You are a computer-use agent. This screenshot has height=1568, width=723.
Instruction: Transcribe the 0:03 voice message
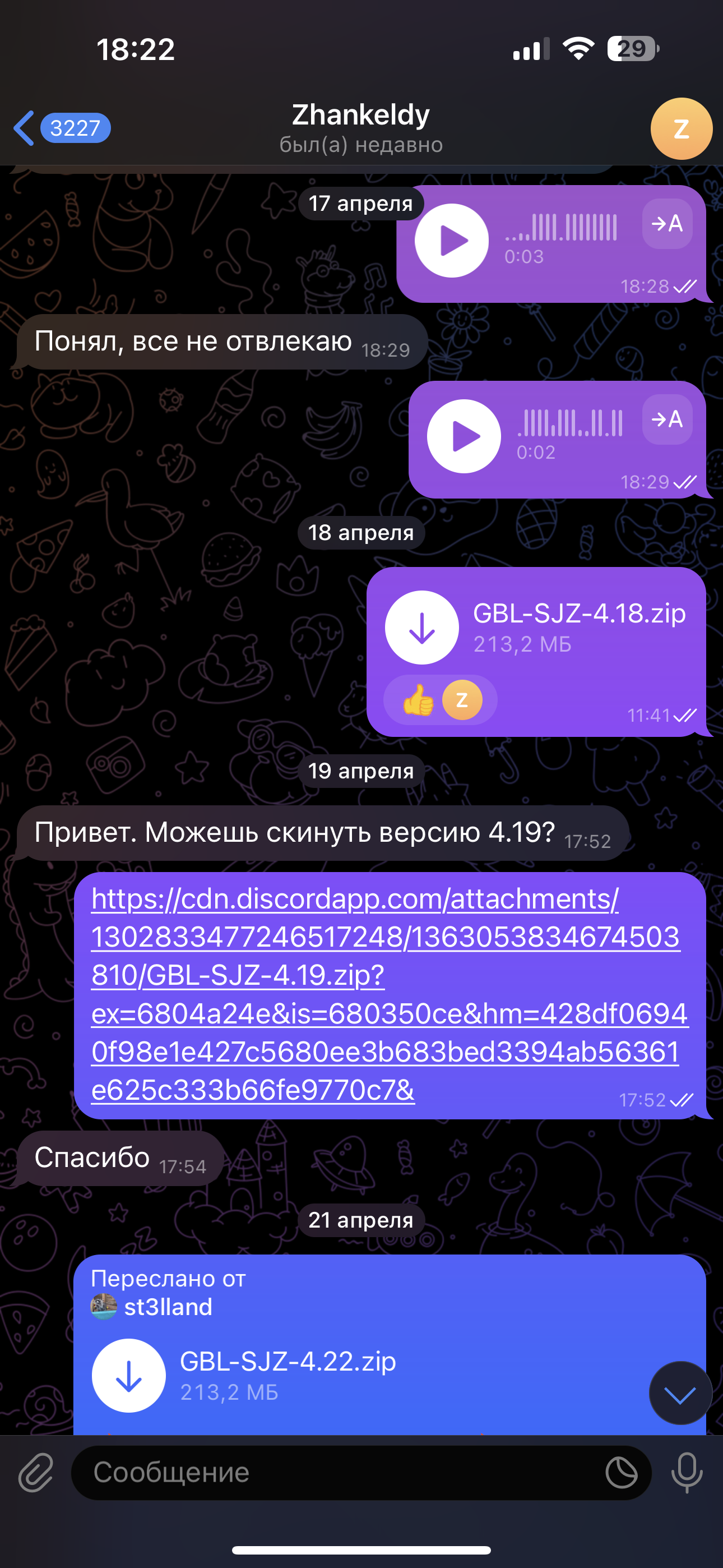(x=667, y=224)
